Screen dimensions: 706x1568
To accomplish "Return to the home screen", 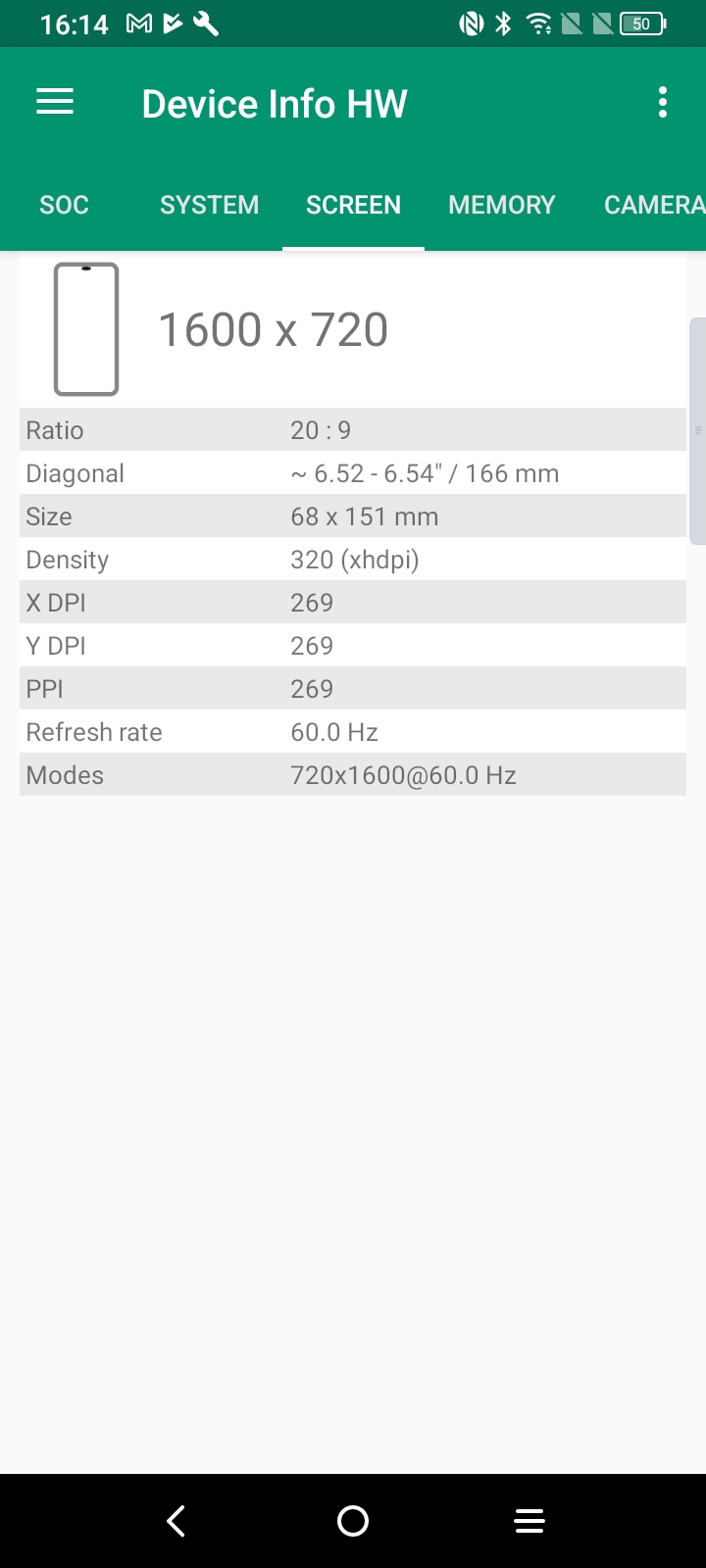I will [353, 1521].
